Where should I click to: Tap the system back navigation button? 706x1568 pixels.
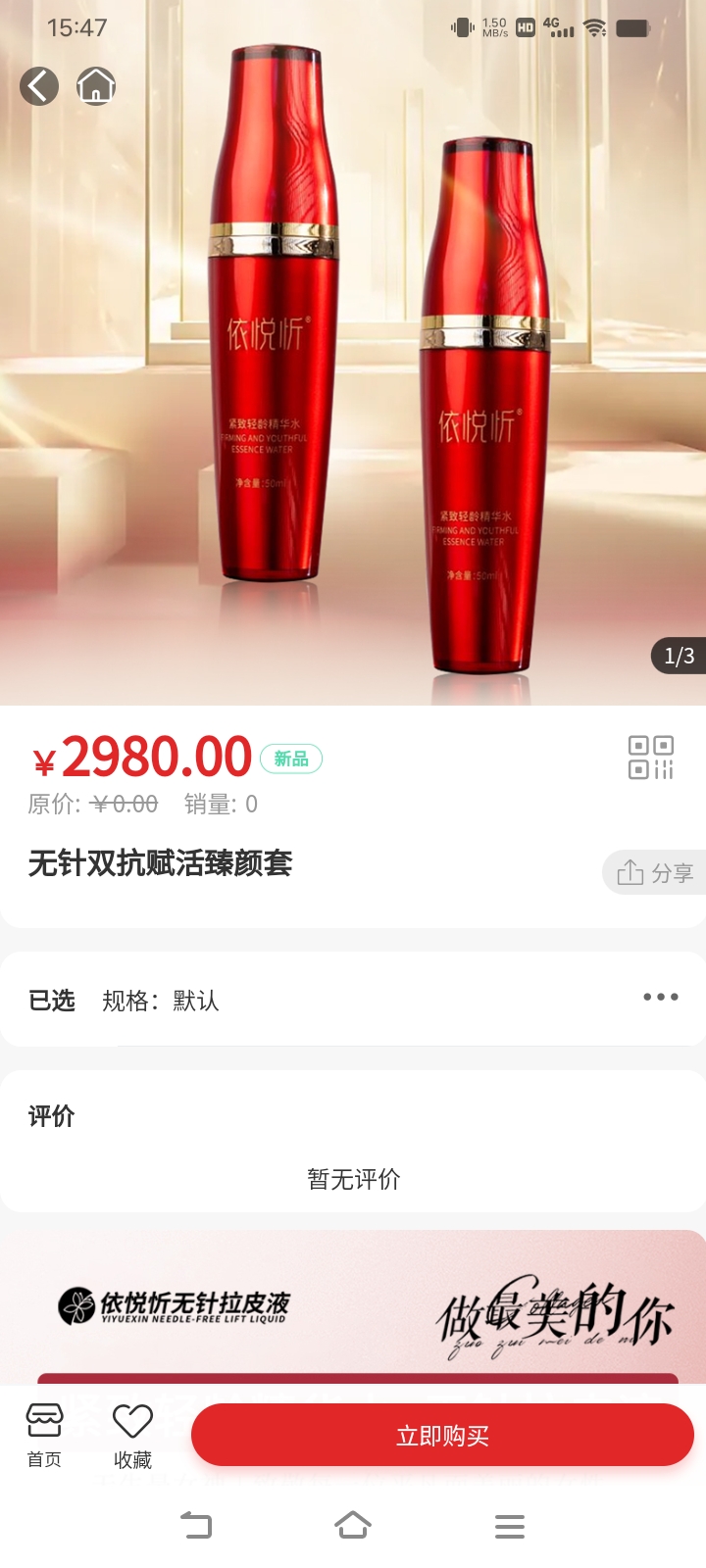[196, 1525]
